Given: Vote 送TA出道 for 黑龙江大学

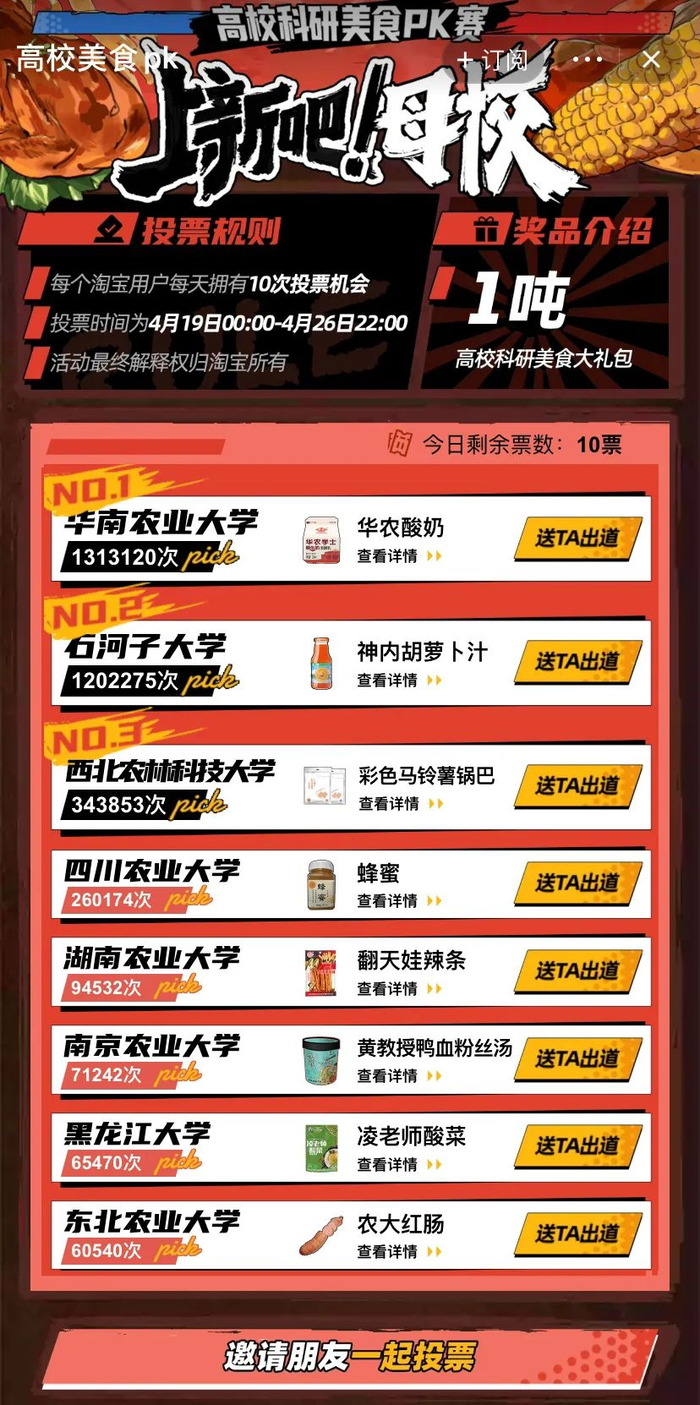Looking at the screenshot, I should (x=578, y=1146).
